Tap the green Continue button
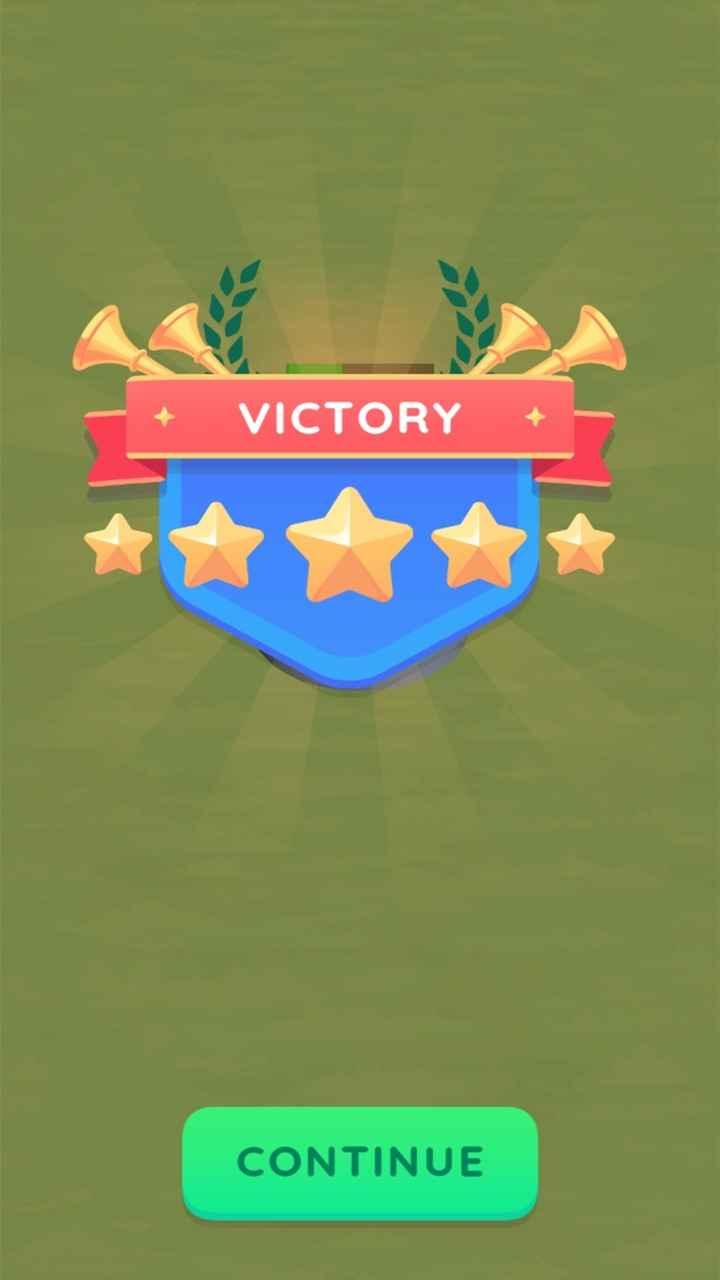This screenshot has width=720, height=1280. [360, 1162]
